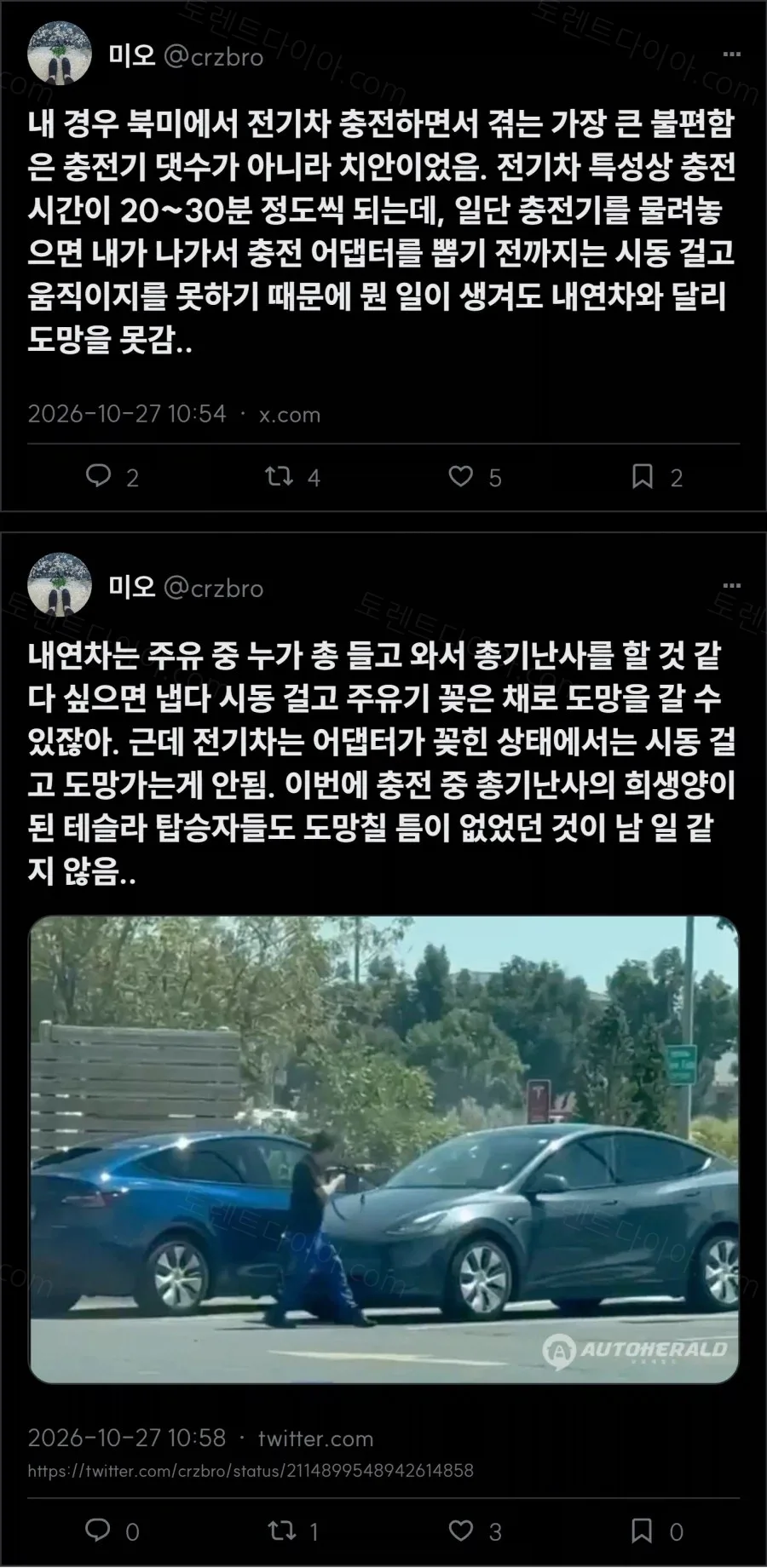Image resolution: width=767 pixels, height=1568 pixels.
Task: Bookmark the post with 2 bookmarks
Action: pos(643,475)
